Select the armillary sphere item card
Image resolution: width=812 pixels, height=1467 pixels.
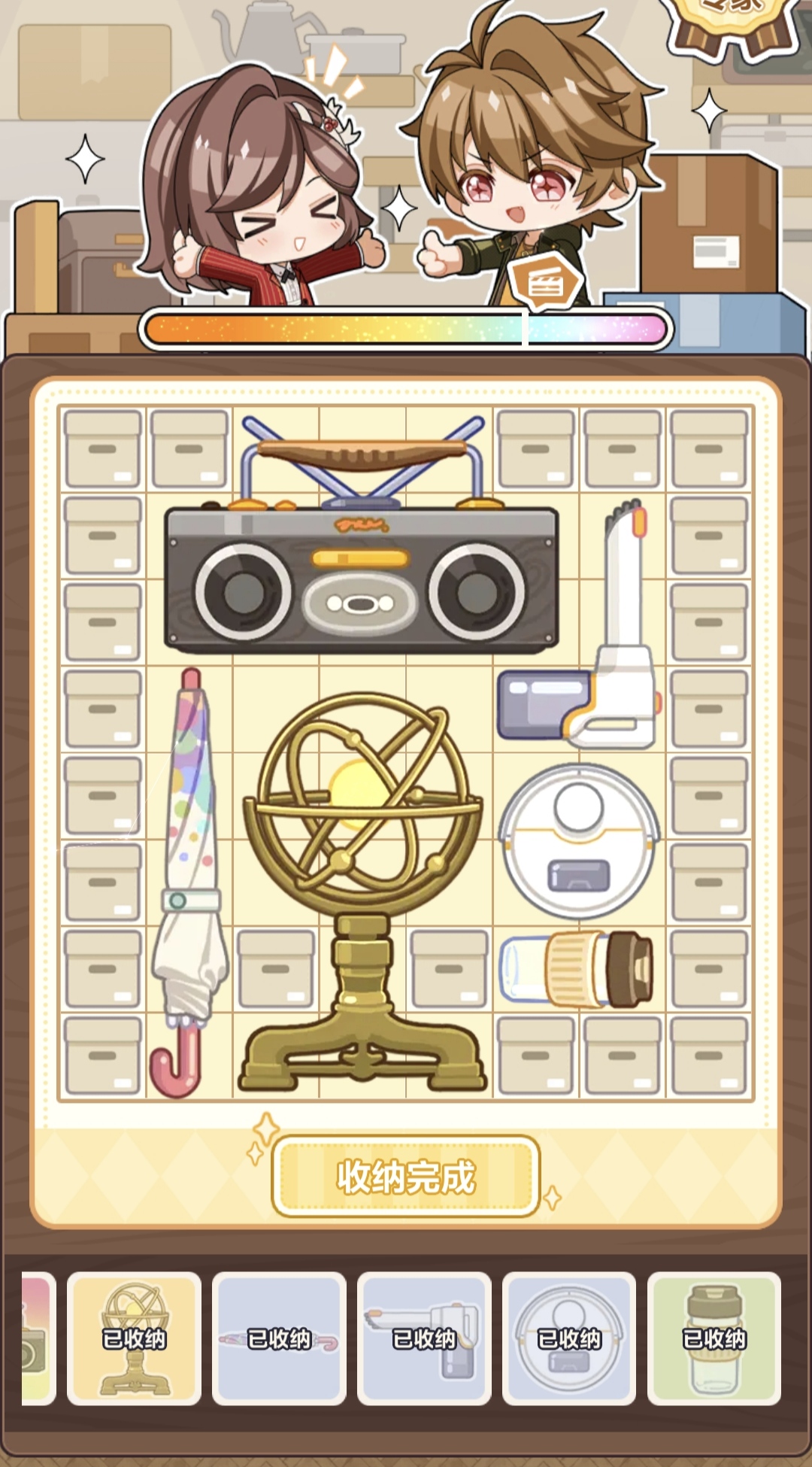coord(134,1338)
